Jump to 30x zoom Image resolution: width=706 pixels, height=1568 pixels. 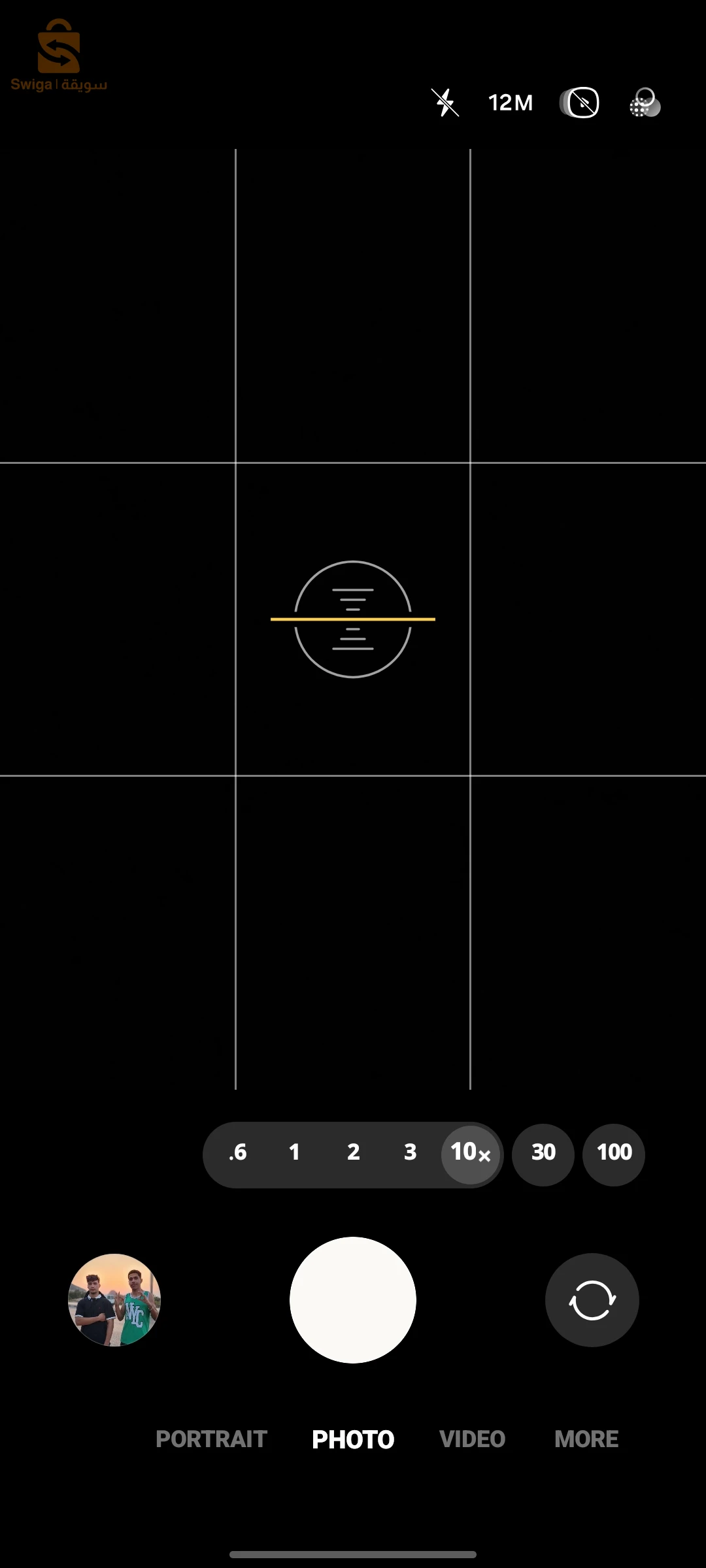tap(543, 1153)
